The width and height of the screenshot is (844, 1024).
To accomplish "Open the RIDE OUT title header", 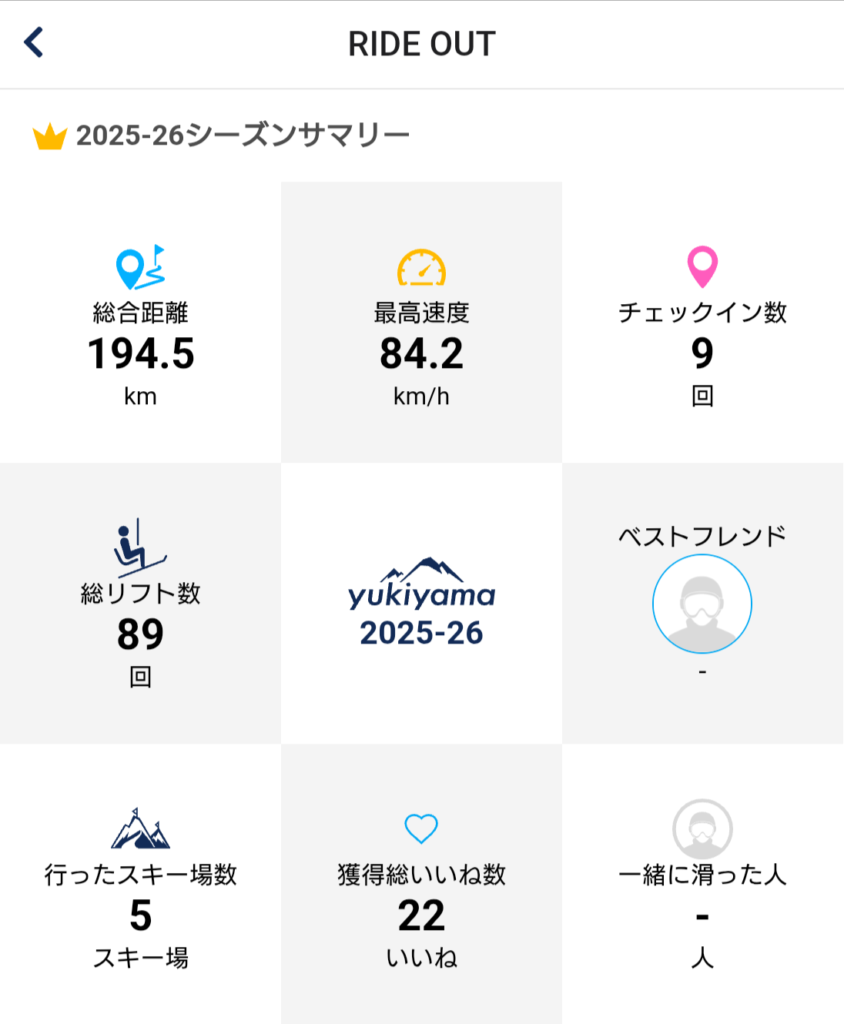I will tap(421, 43).
